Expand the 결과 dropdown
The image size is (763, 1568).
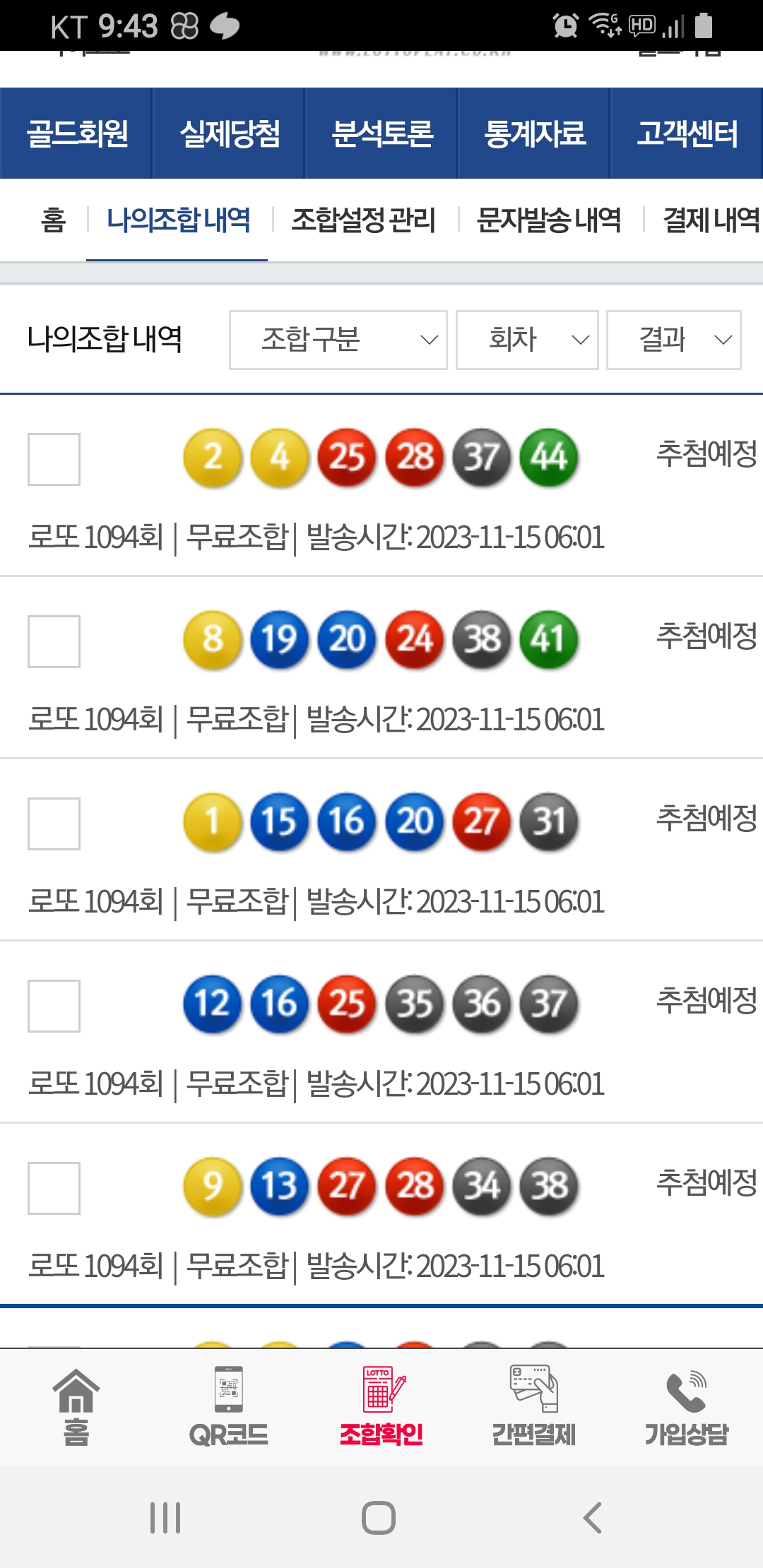(673, 340)
